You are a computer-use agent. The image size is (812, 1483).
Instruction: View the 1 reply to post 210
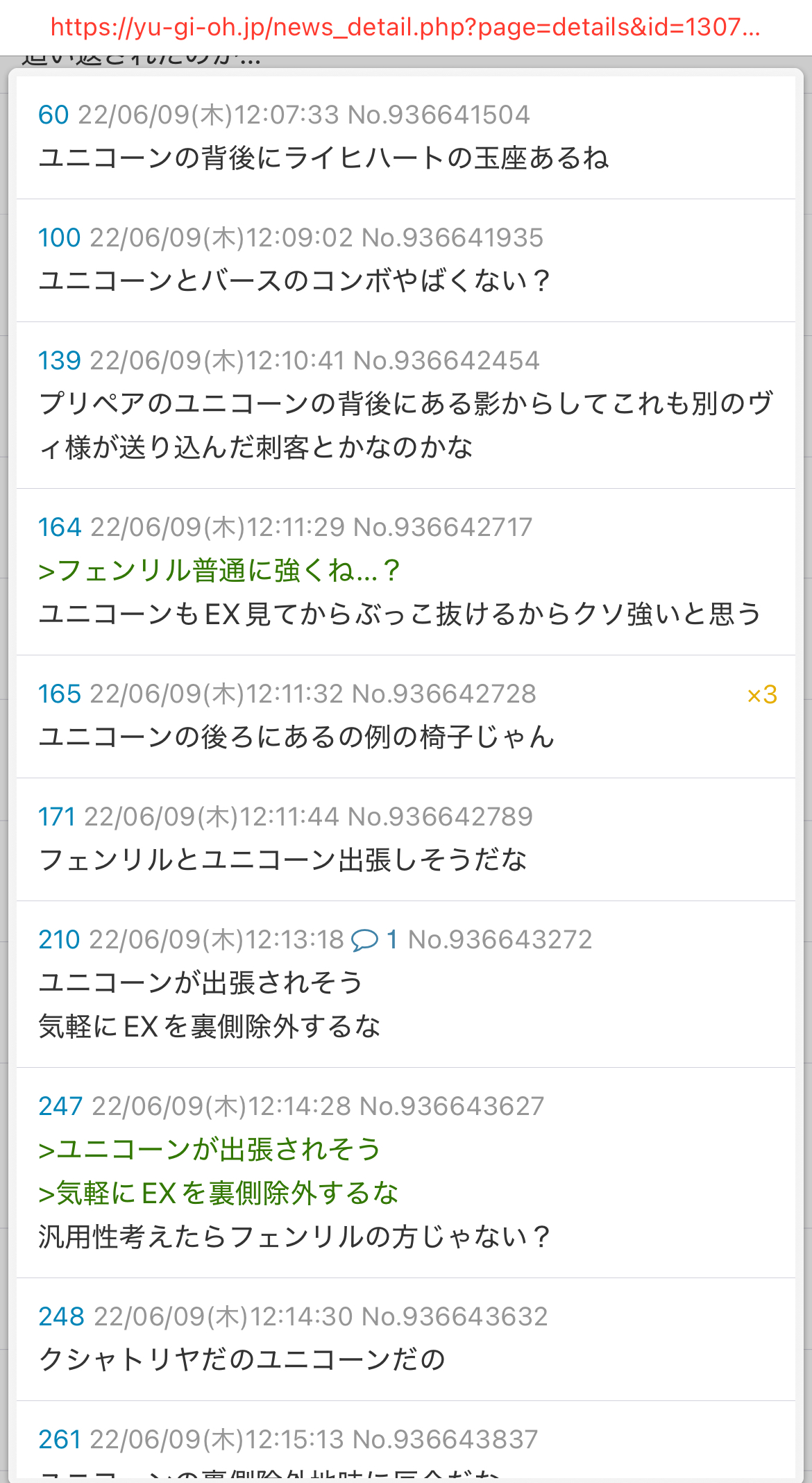(375, 940)
